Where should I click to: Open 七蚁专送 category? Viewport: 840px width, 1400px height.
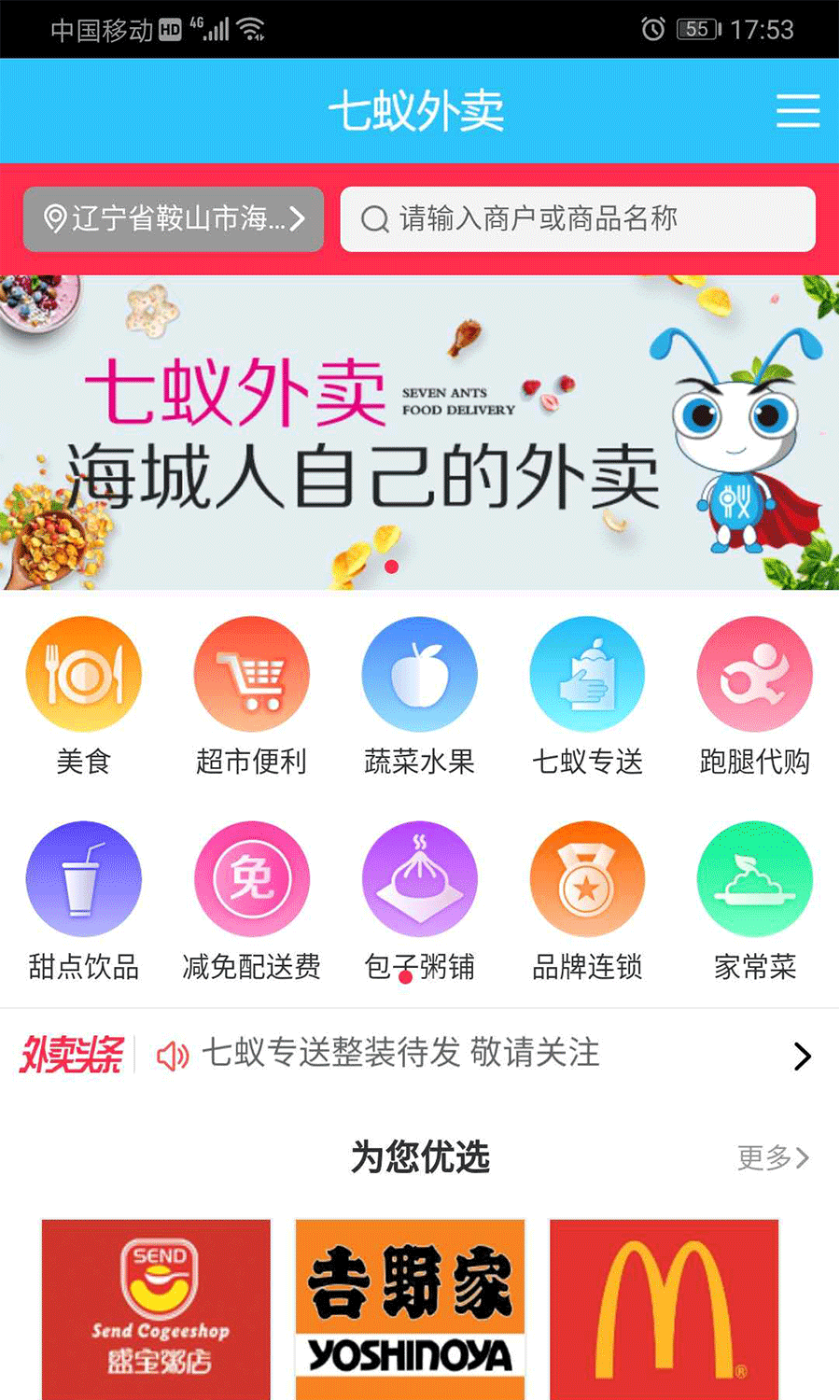[587, 695]
